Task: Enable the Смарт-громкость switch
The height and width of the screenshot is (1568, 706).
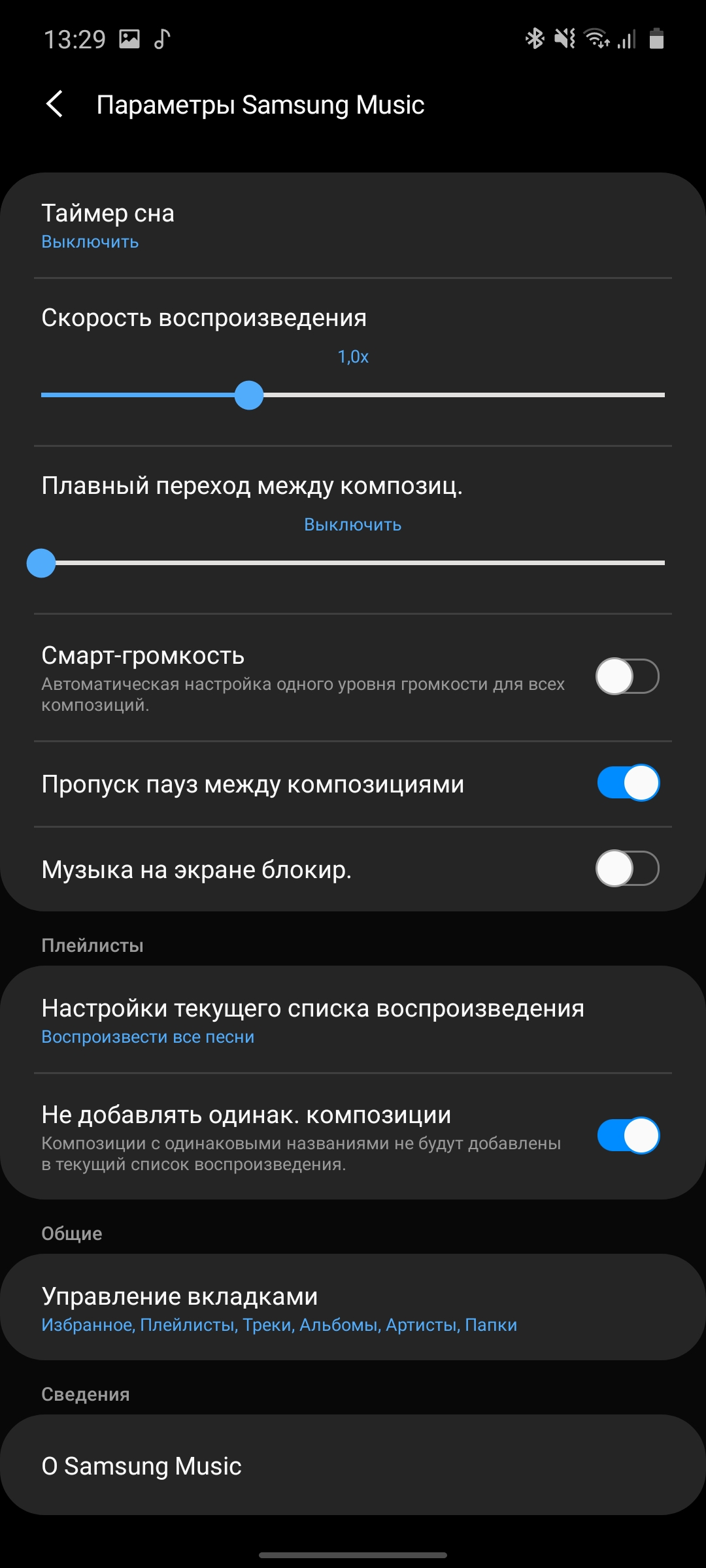Action: pyautogui.click(x=627, y=677)
